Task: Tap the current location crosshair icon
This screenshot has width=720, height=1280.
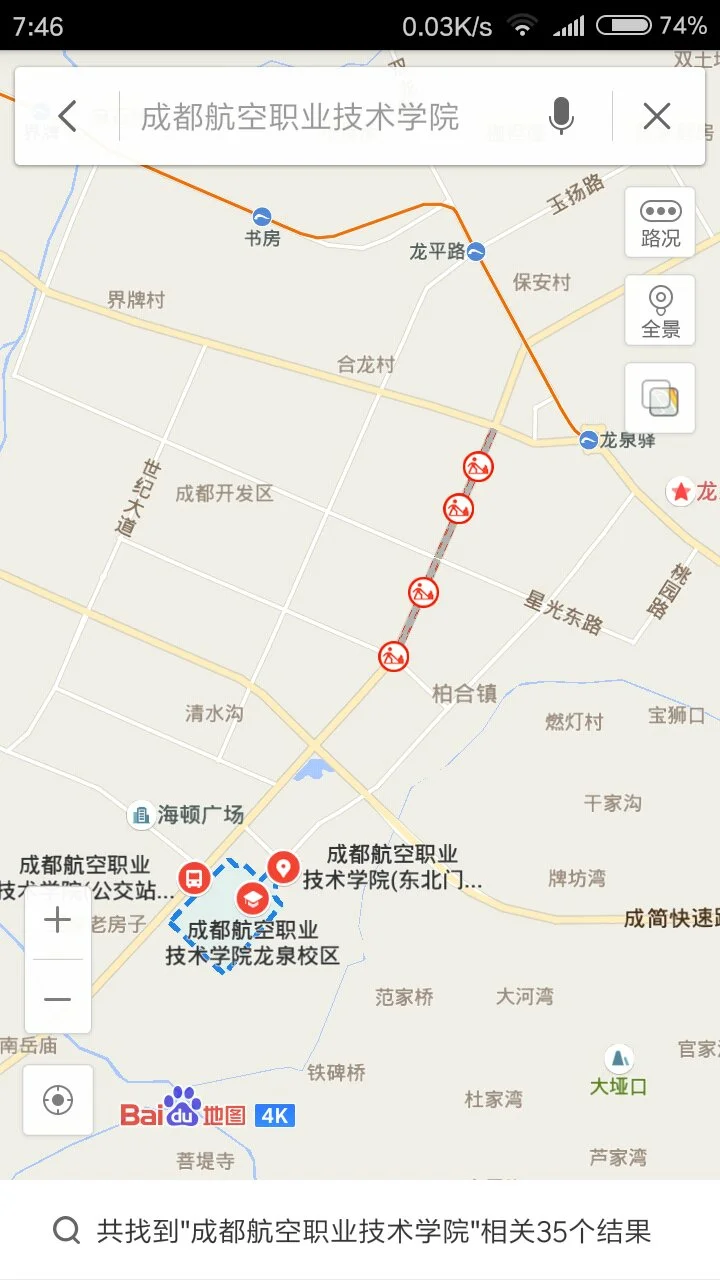Action: [x=57, y=1100]
